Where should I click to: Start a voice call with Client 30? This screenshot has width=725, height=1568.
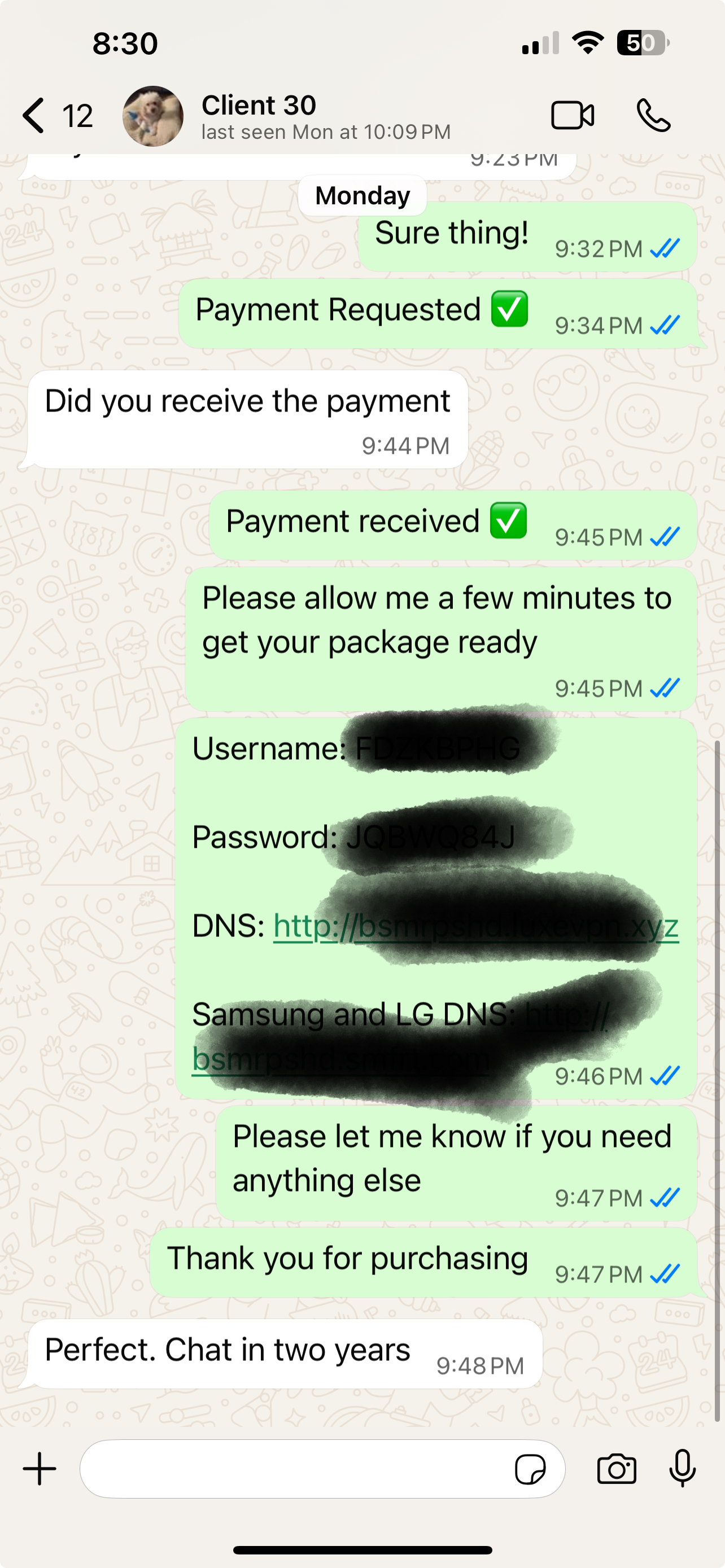(x=654, y=116)
